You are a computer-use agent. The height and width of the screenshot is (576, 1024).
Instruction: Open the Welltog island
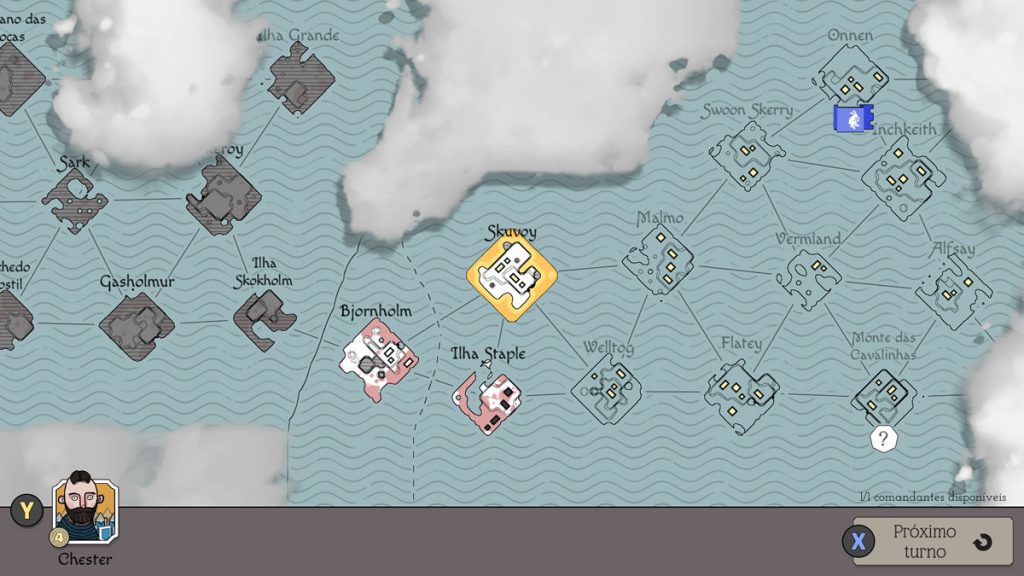tap(606, 389)
